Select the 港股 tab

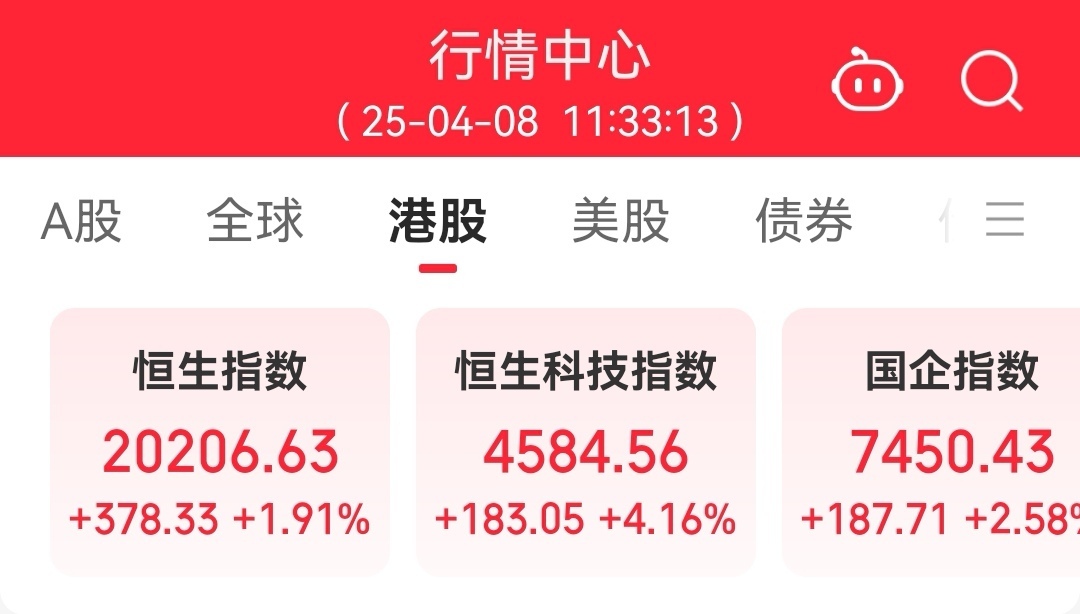(x=438, y=221)
